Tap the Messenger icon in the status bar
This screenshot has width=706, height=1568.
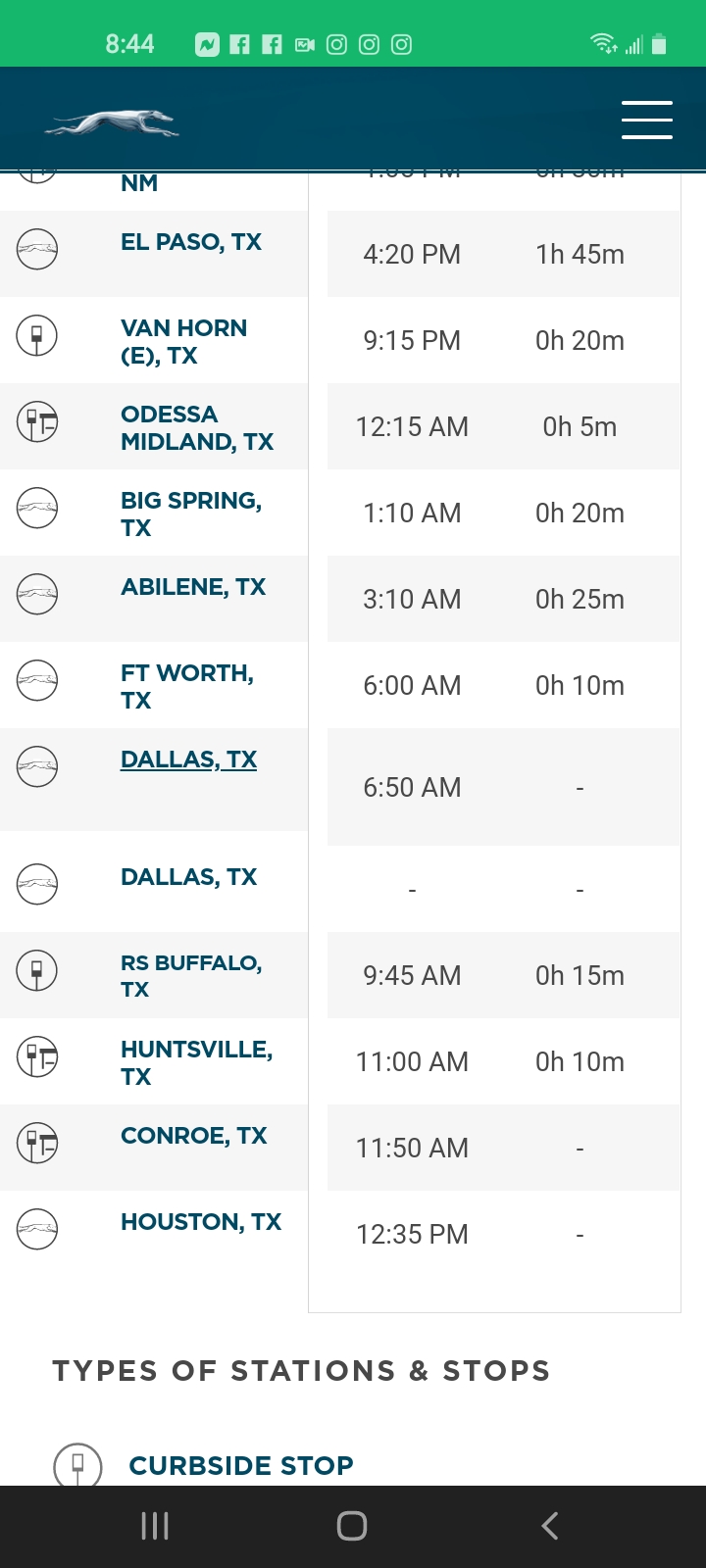(x=207, y=44)
